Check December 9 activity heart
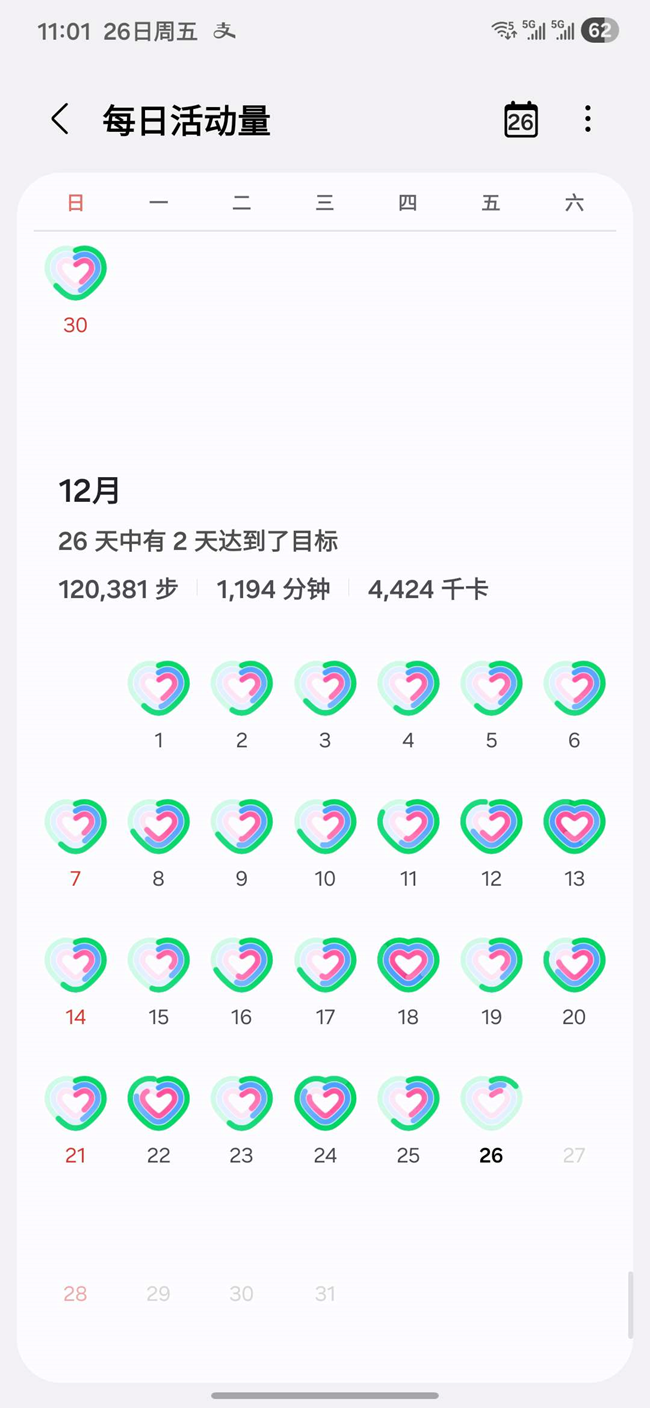 [x=242, y=826]
